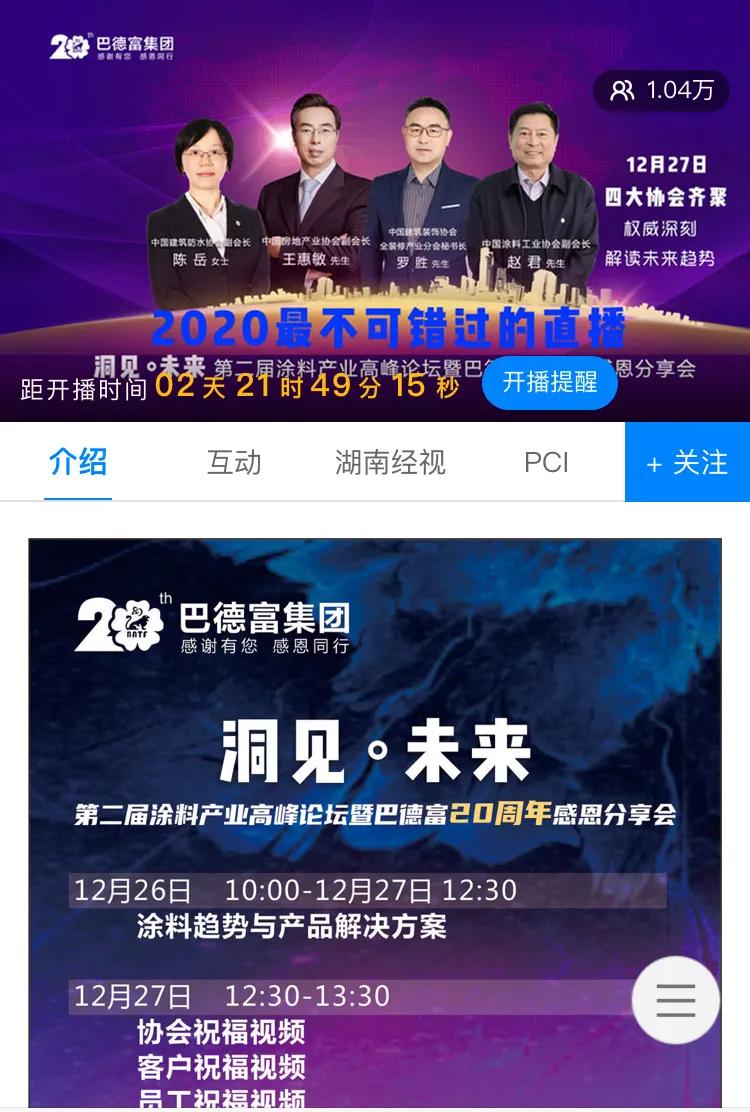
Task: Switch to the 互动 tab
Action: point(235,462)
